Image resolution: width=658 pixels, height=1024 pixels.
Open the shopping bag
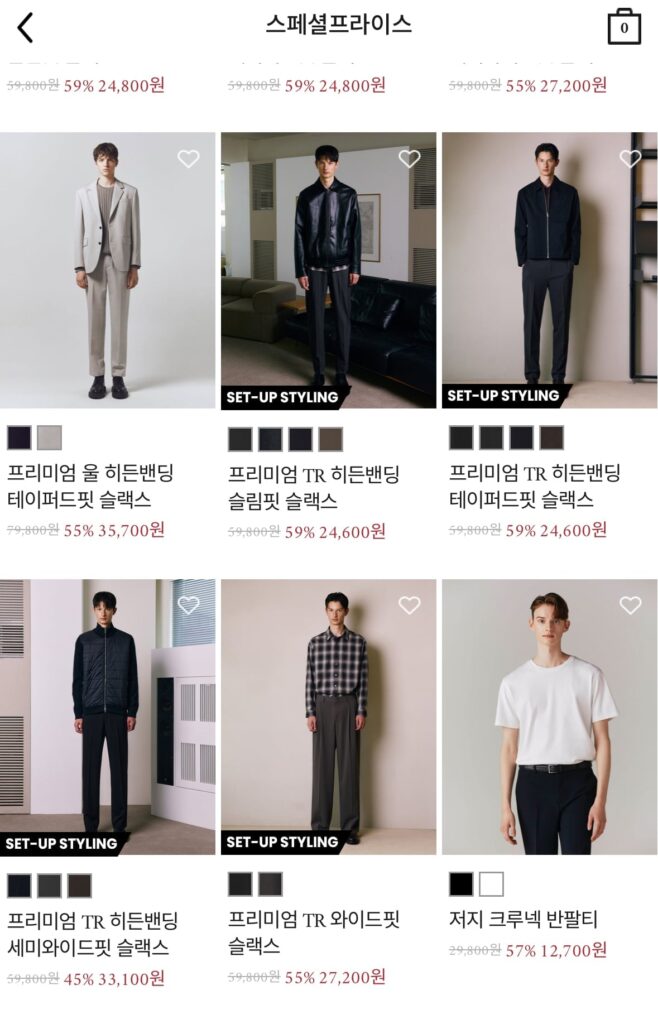pos(624,27)
